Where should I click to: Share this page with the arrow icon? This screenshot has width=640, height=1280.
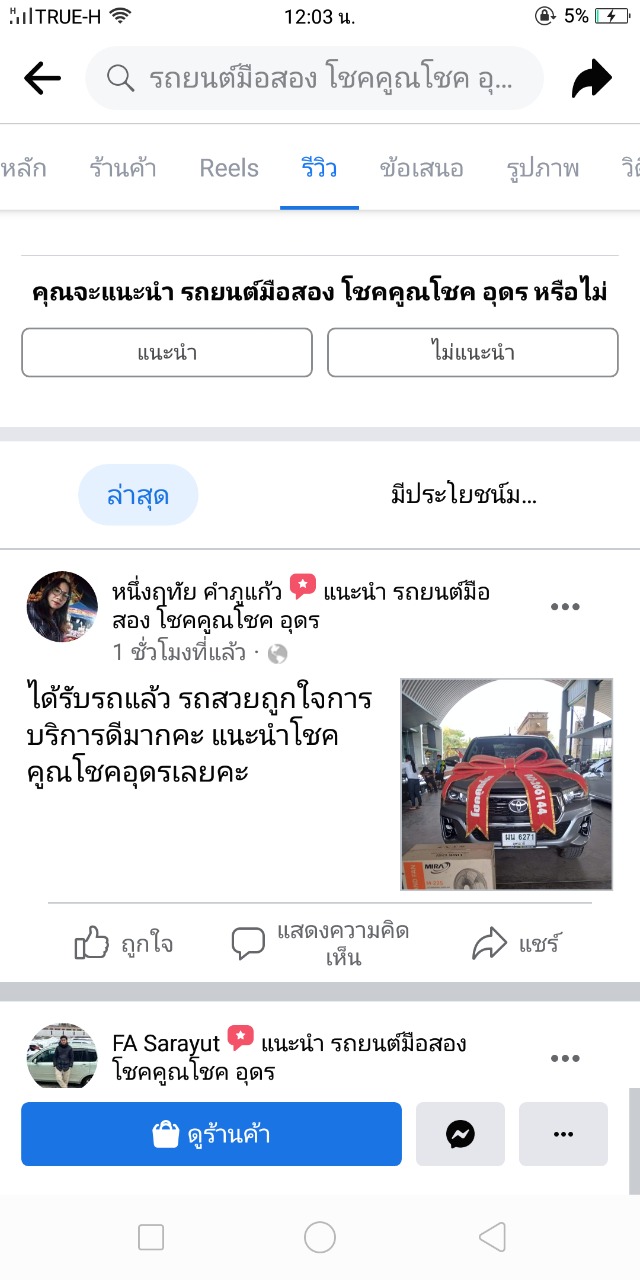[591, 79]
